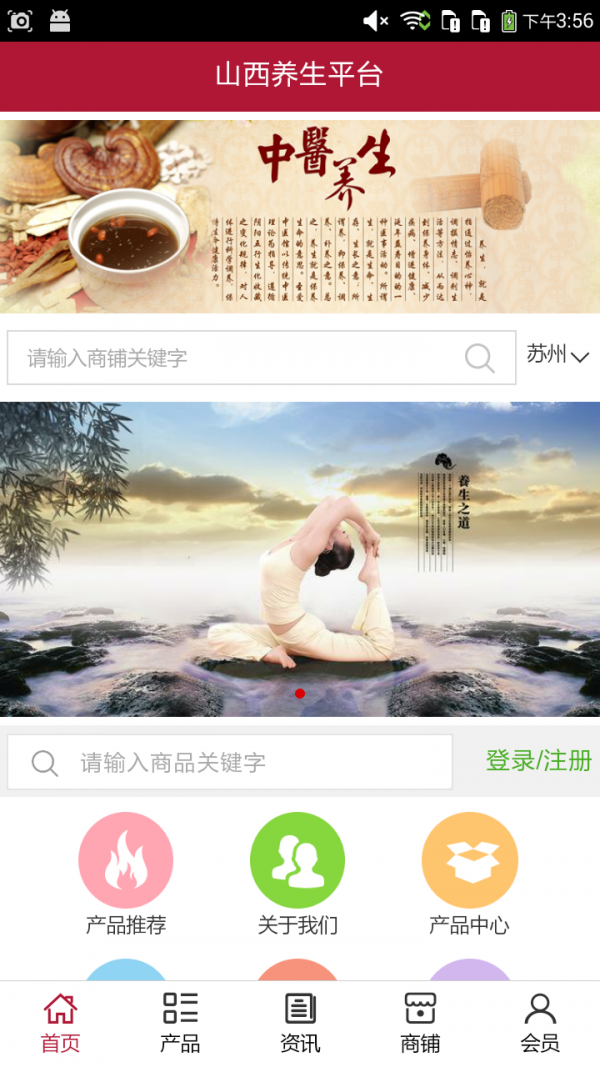The width and height of the screenshot is (600, 1067).
Task: Go to 产品中心 product center
Action: [470, 873]
